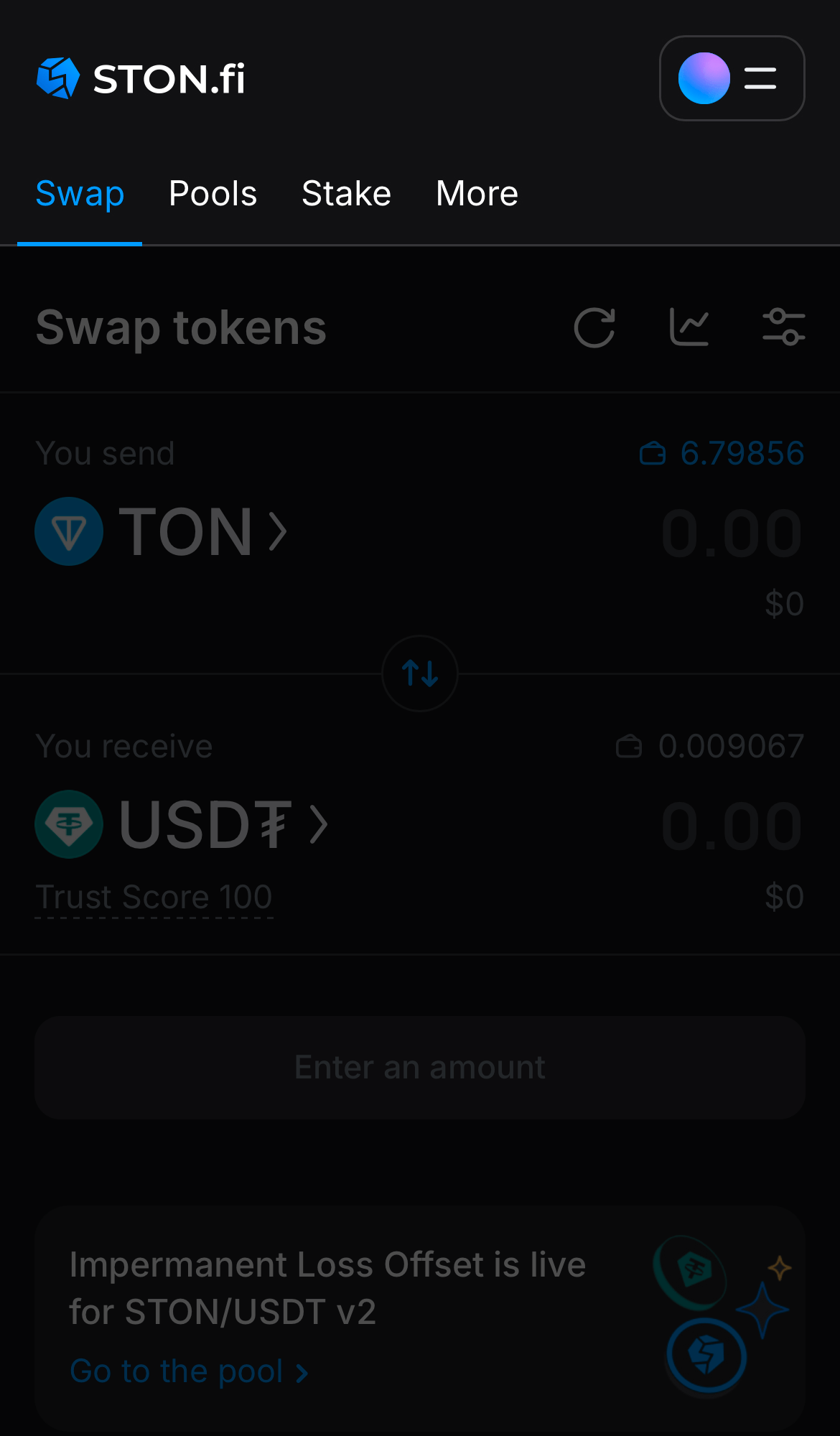
Task: Switch to the Pools tab
Action: (x=213, y=193)
